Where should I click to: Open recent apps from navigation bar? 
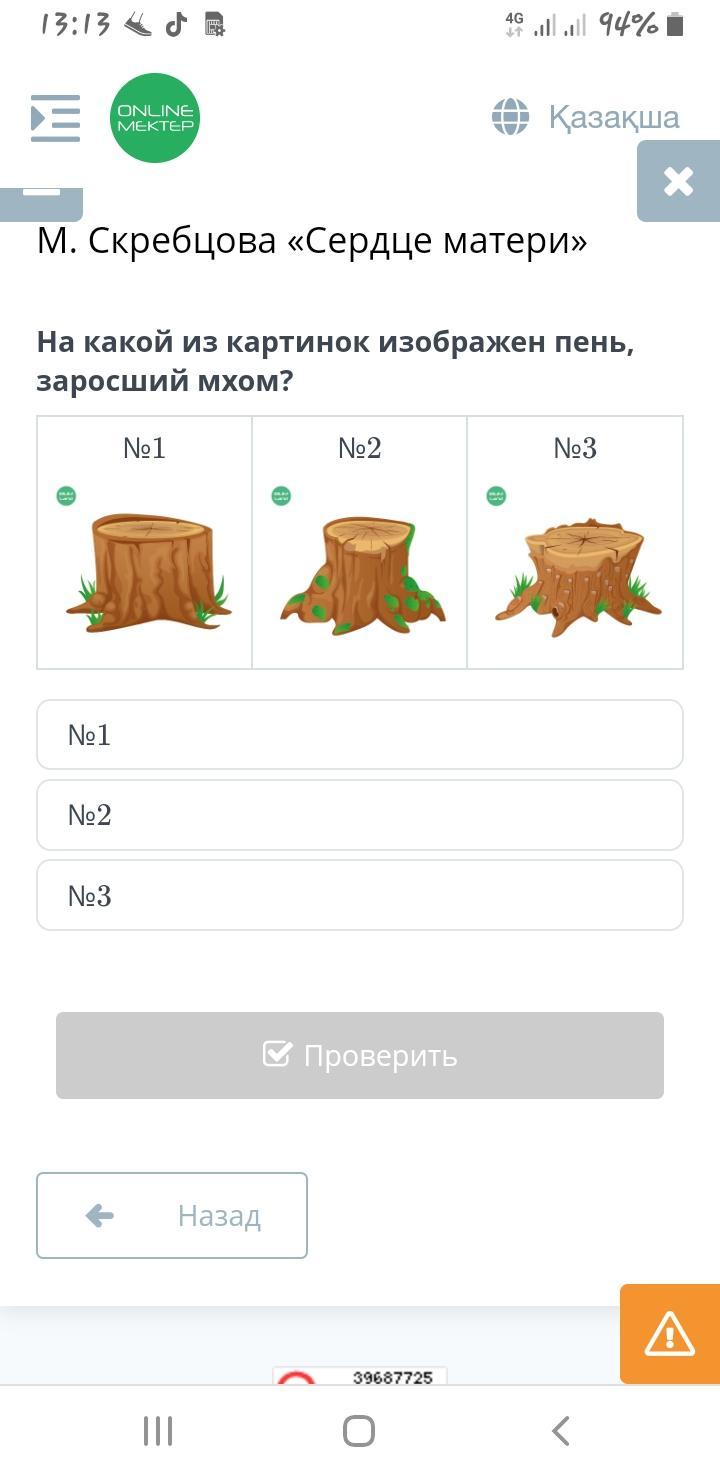[x=158, y=1431]
